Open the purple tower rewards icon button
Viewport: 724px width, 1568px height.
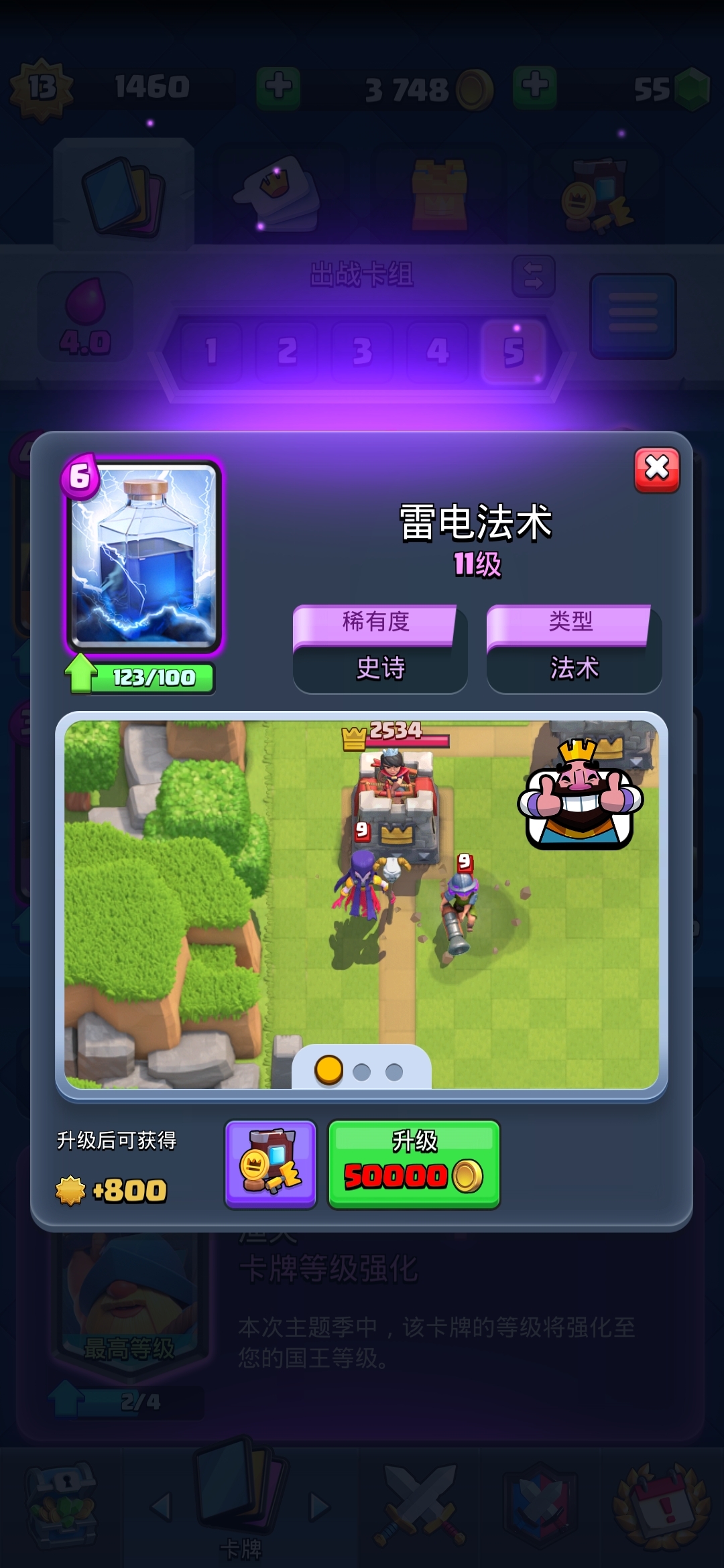(x=270, y=1164)
